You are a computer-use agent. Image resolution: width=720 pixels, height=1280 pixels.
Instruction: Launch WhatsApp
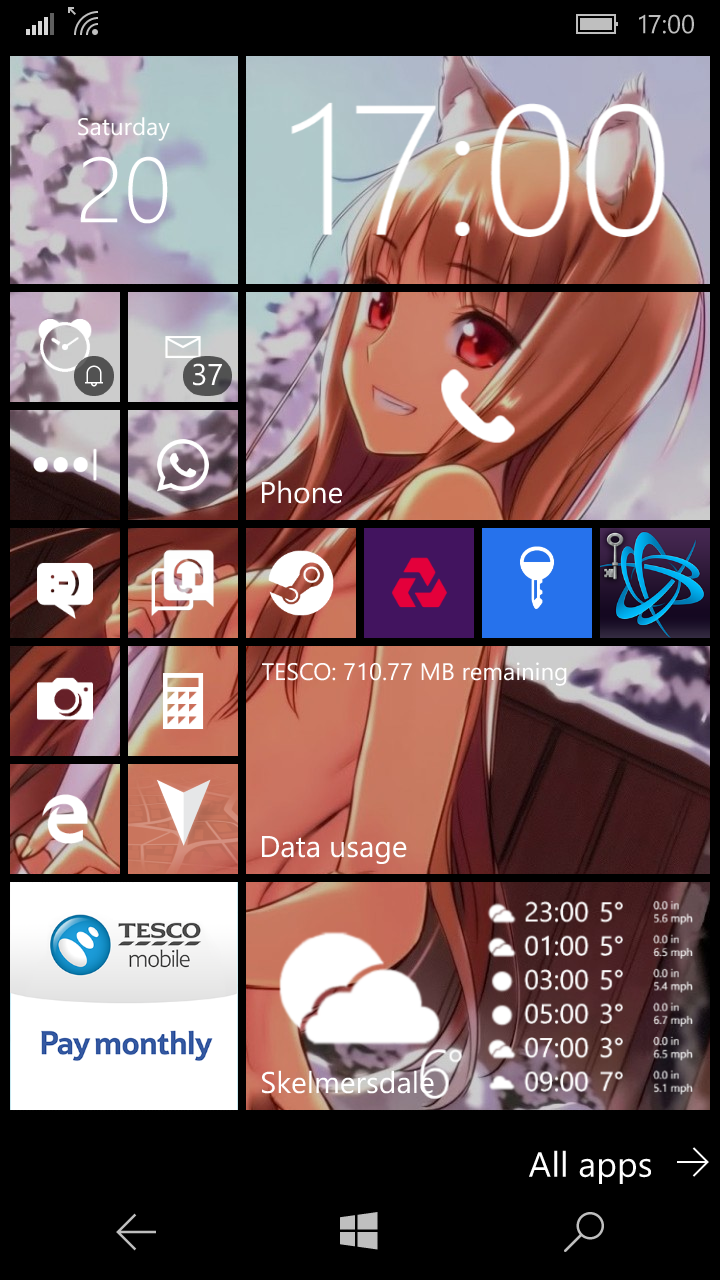click(x=183, y=465)
